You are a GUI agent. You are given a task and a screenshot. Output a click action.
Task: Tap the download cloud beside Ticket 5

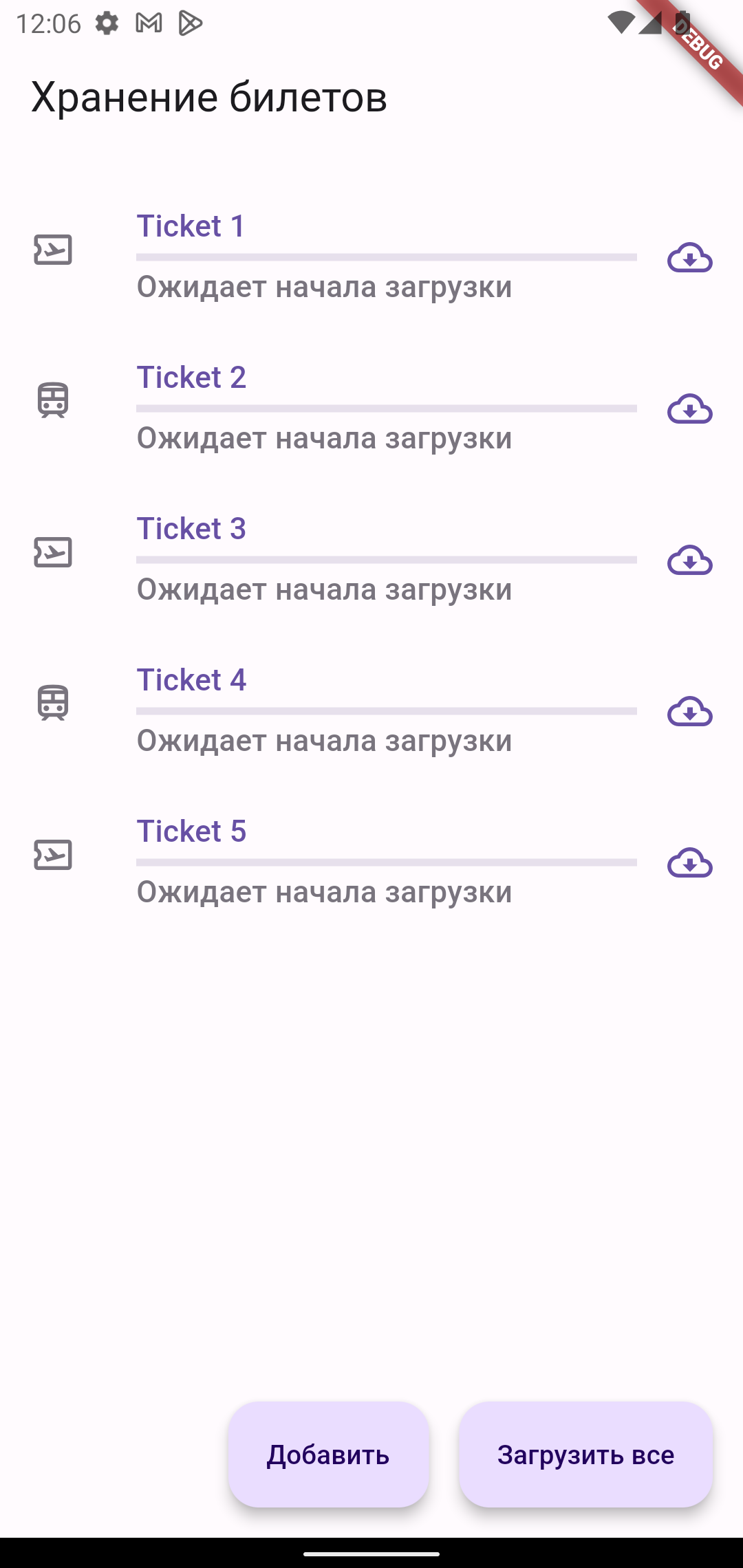(689, 863)
